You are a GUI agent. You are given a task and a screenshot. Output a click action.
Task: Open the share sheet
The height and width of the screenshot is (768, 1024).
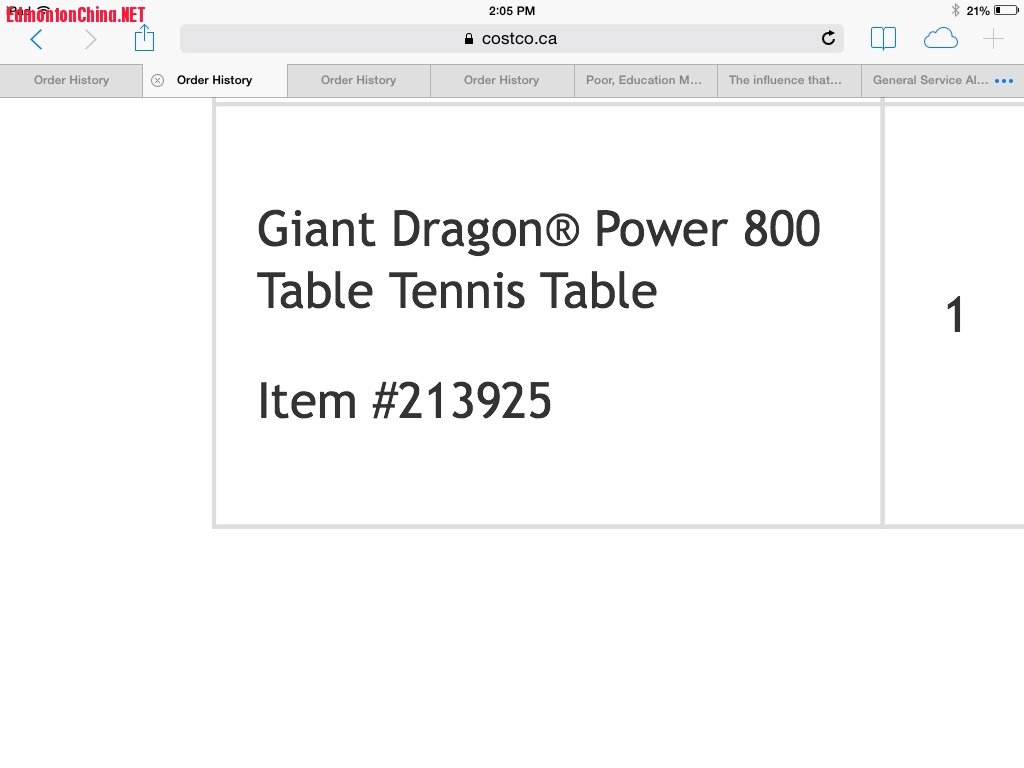point(144,39)
